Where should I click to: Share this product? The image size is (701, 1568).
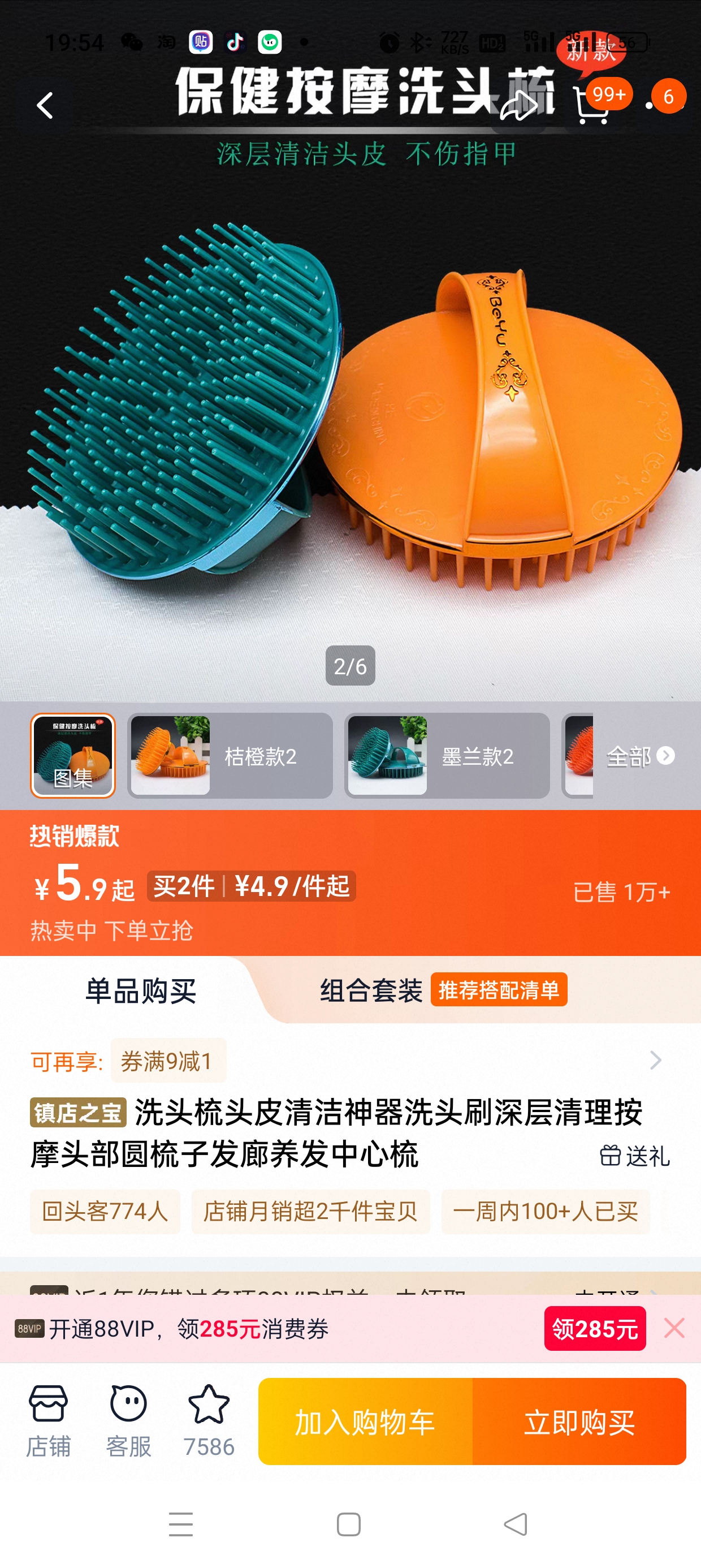click(518, 107)
